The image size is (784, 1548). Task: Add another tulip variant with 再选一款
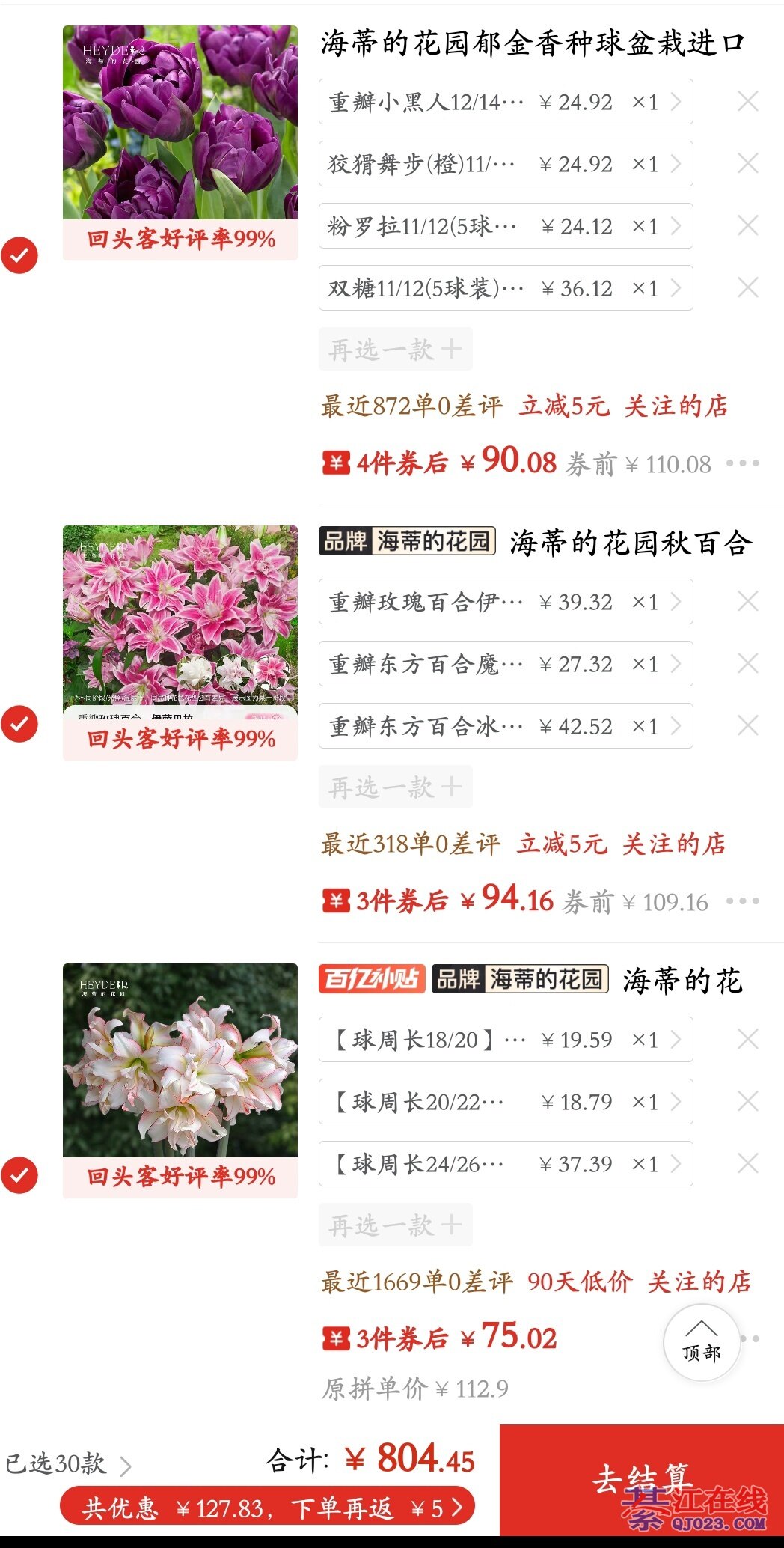[x=395, y=349]
